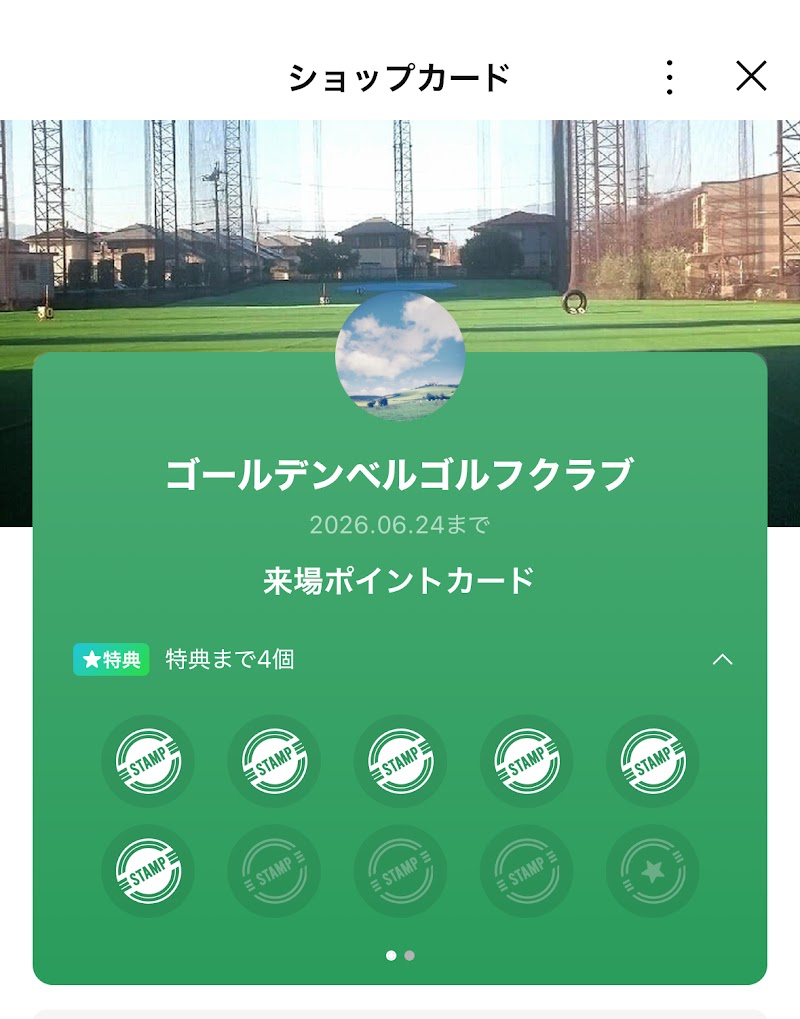The height and width of the screenshot is (1019, 800).
Task: Close the ショップカード screen
Action: (x=751, y=76)
